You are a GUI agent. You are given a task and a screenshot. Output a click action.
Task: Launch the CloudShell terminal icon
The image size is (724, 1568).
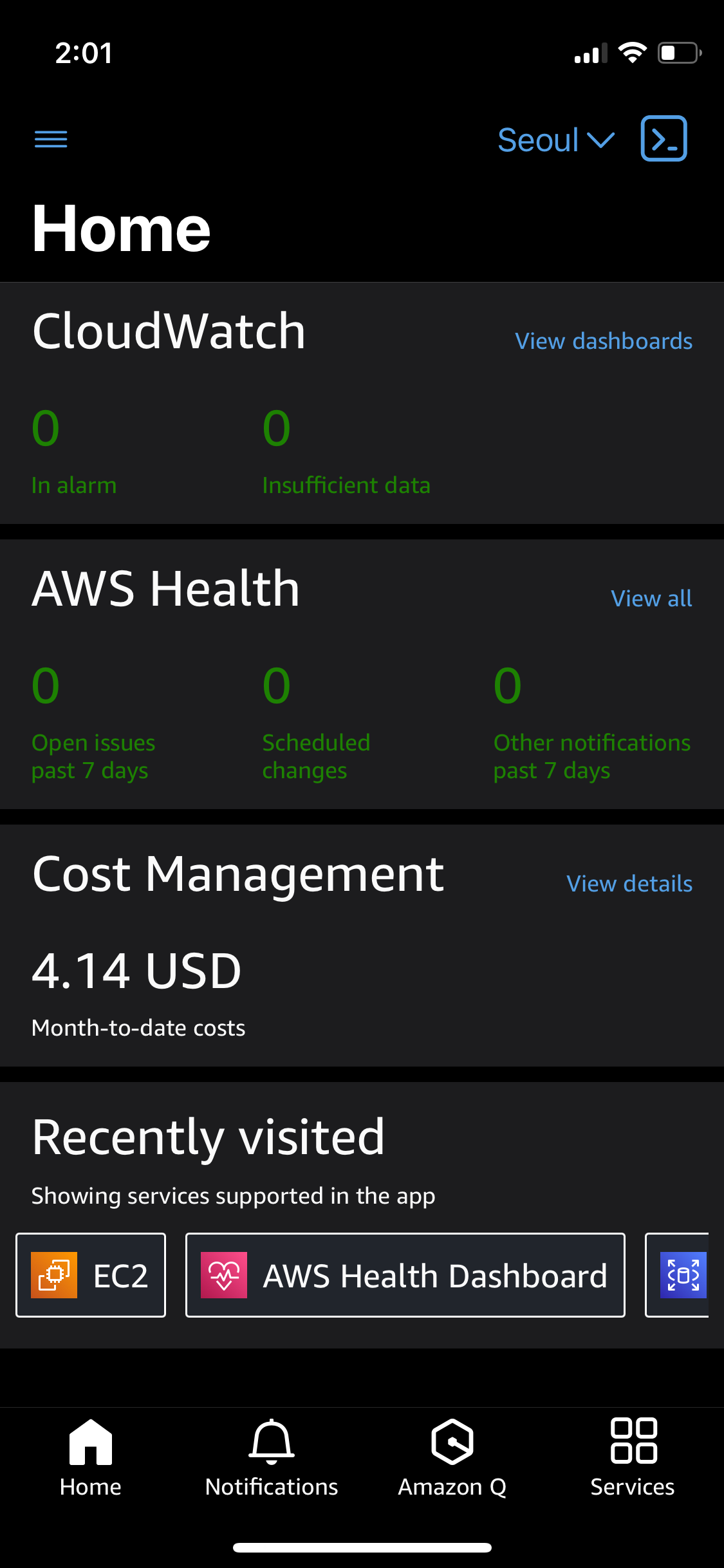[664, 139]
